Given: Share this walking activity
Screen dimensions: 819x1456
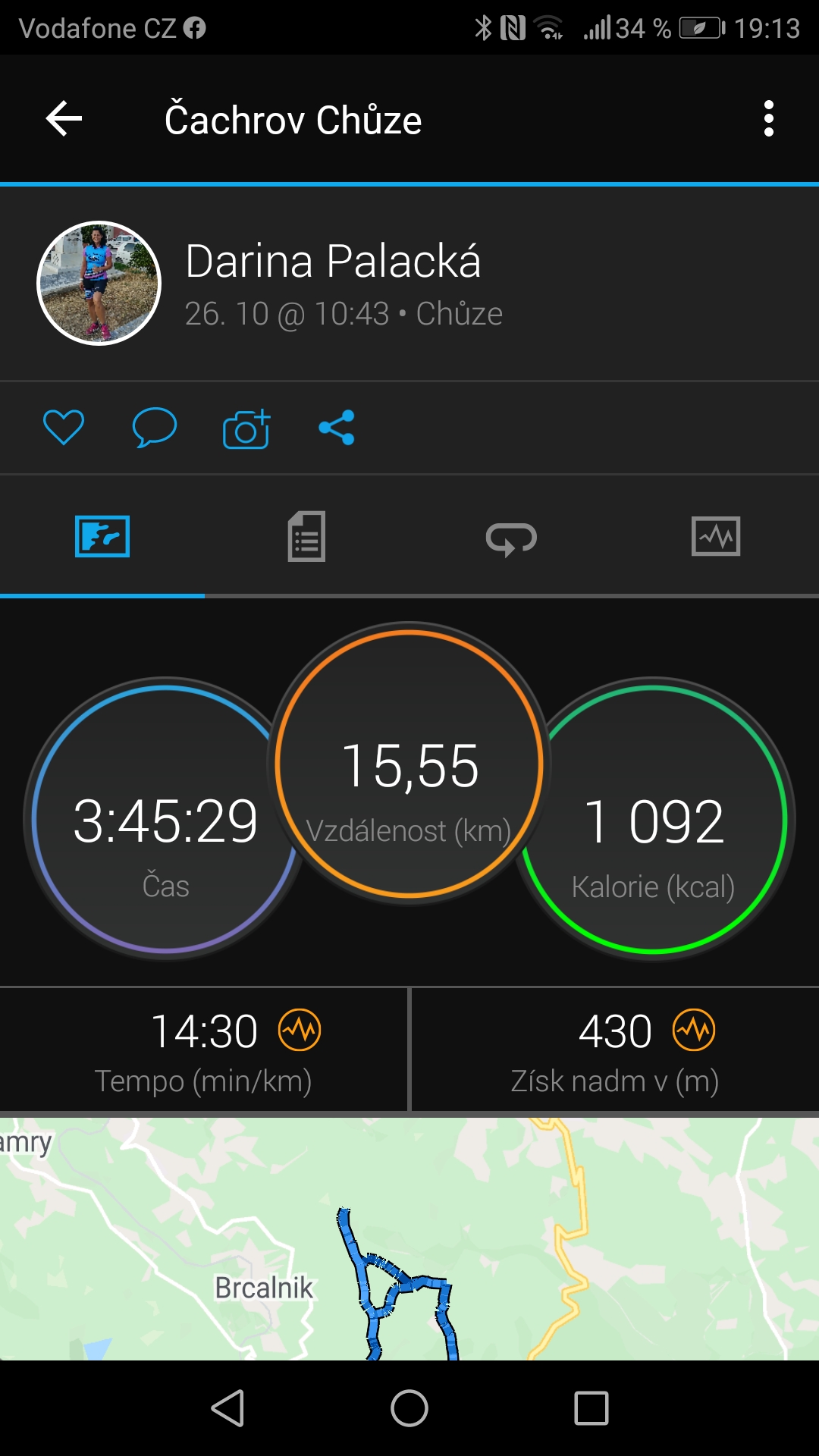Looking at the screenshot, I should pyautogui.click(x=337, y=428).
